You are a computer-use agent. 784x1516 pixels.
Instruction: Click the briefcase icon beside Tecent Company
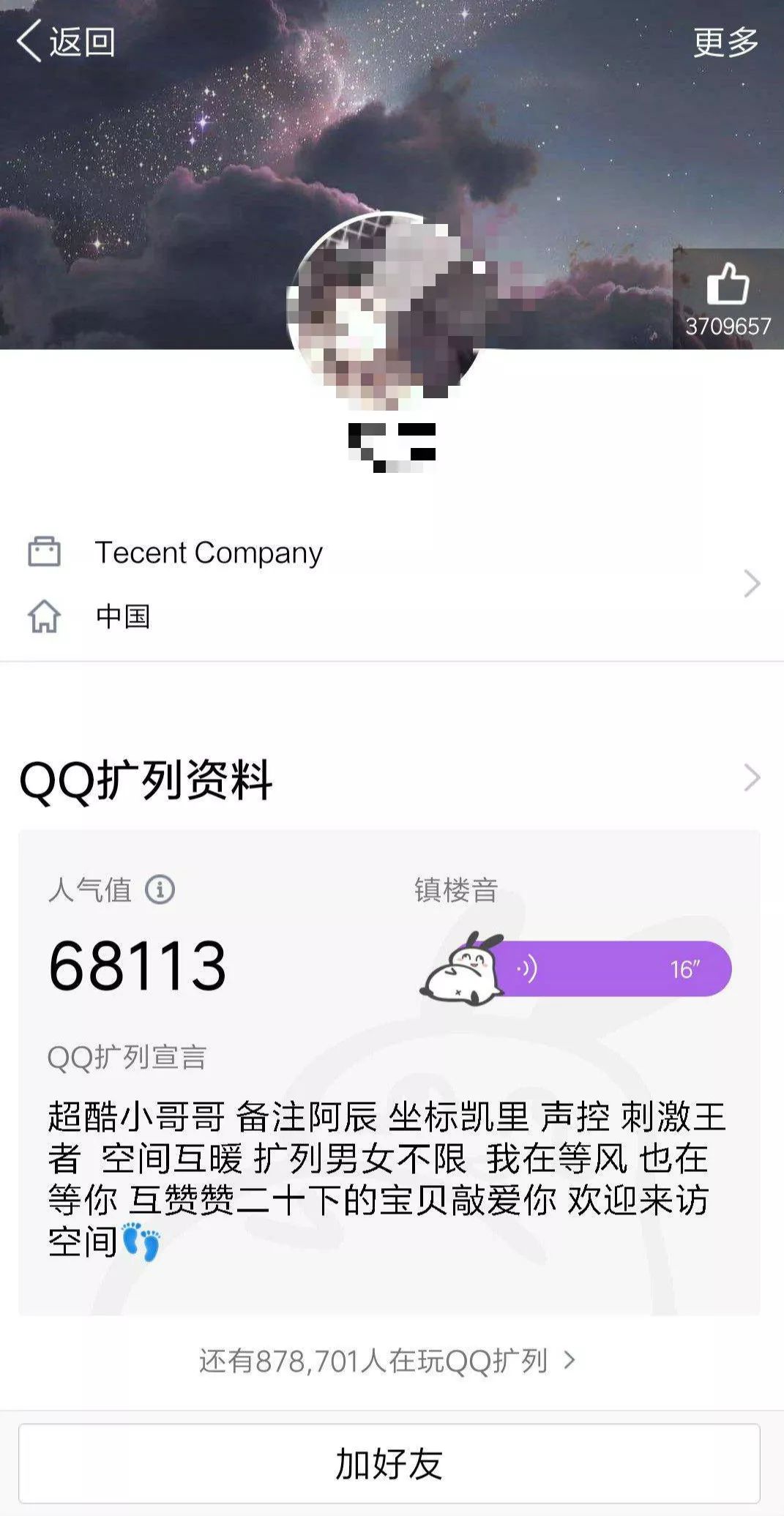[x=46, y=552]
